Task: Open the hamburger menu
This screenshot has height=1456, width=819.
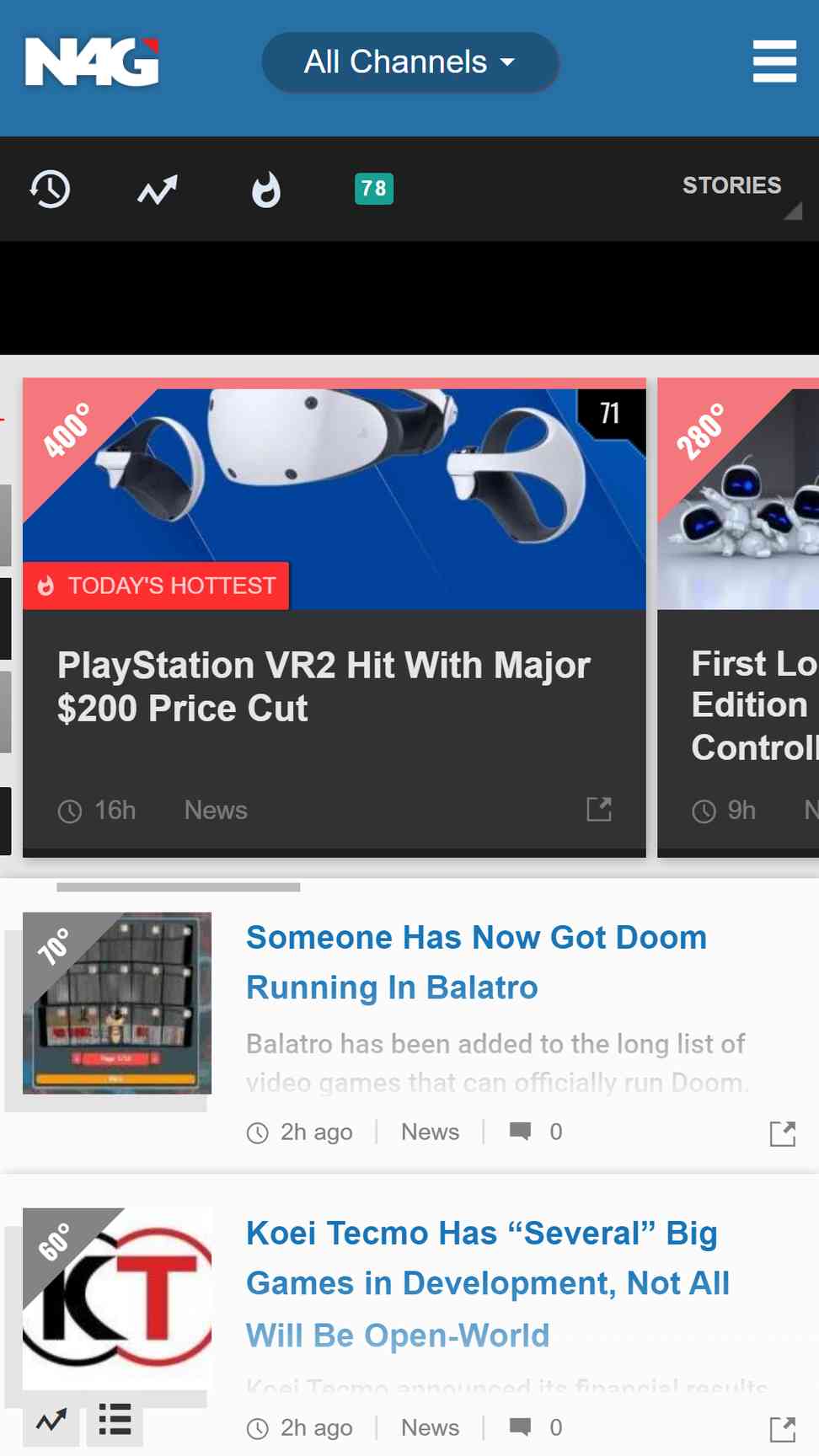Action: pos(774,62)
